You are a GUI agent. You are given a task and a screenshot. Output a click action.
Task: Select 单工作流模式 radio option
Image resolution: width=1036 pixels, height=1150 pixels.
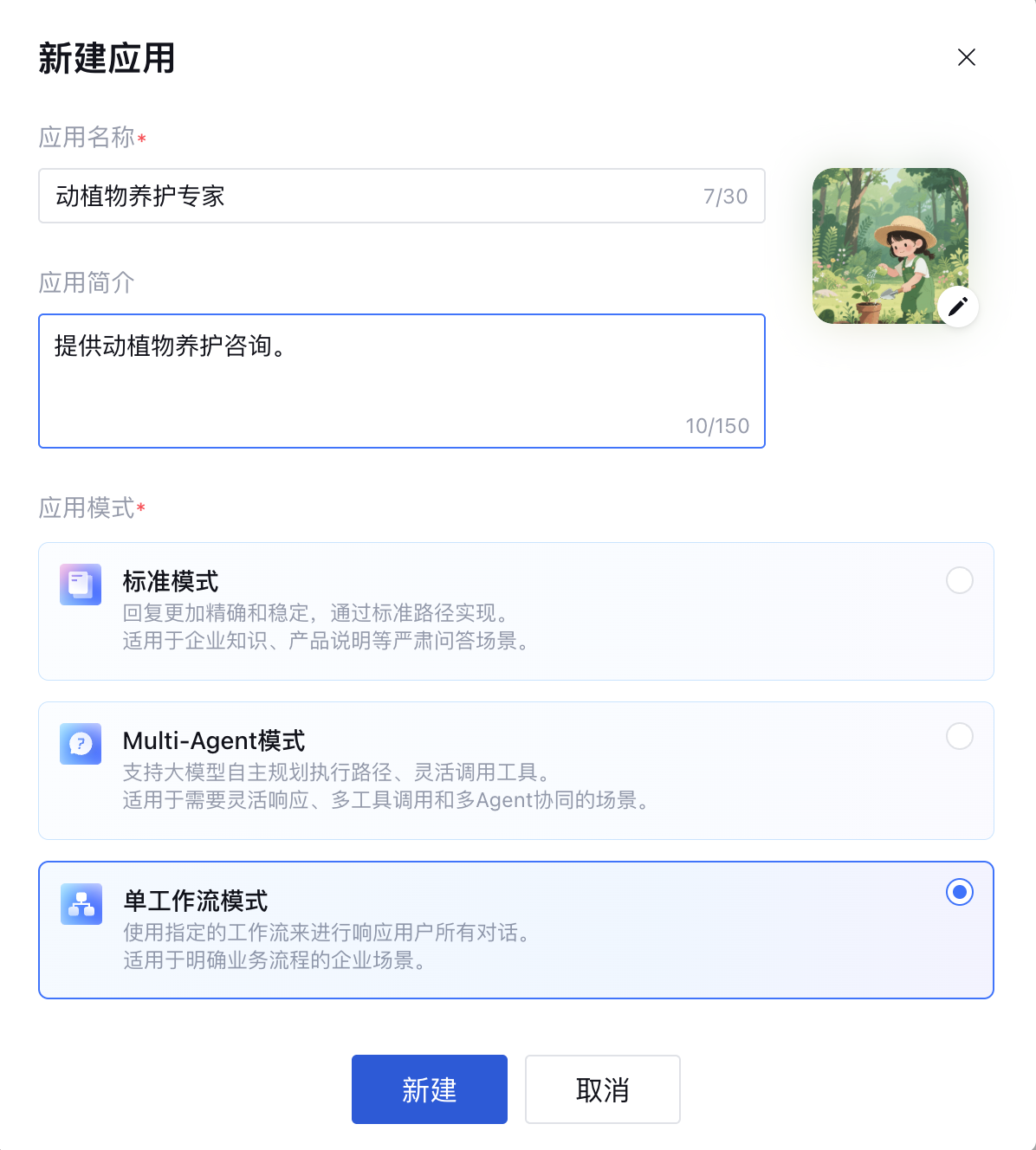959,892
